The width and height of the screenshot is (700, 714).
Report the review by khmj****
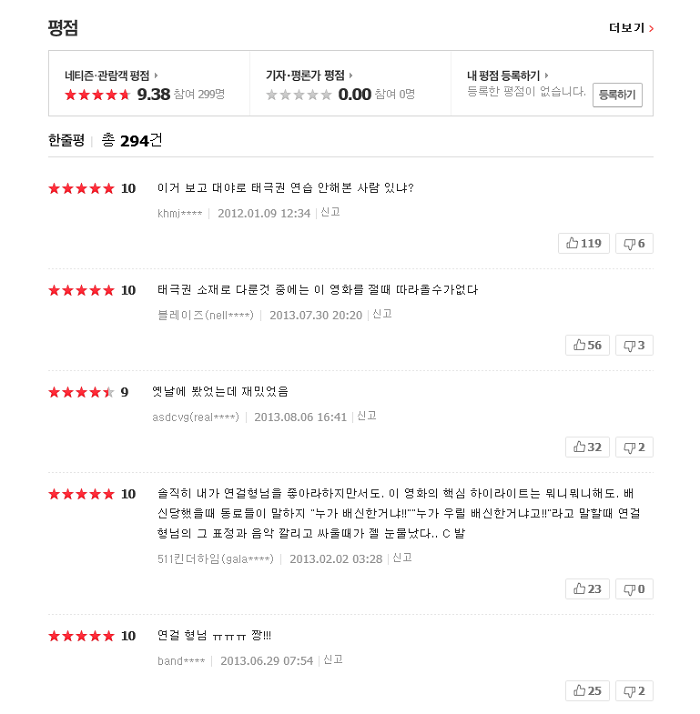pos(330,212)
